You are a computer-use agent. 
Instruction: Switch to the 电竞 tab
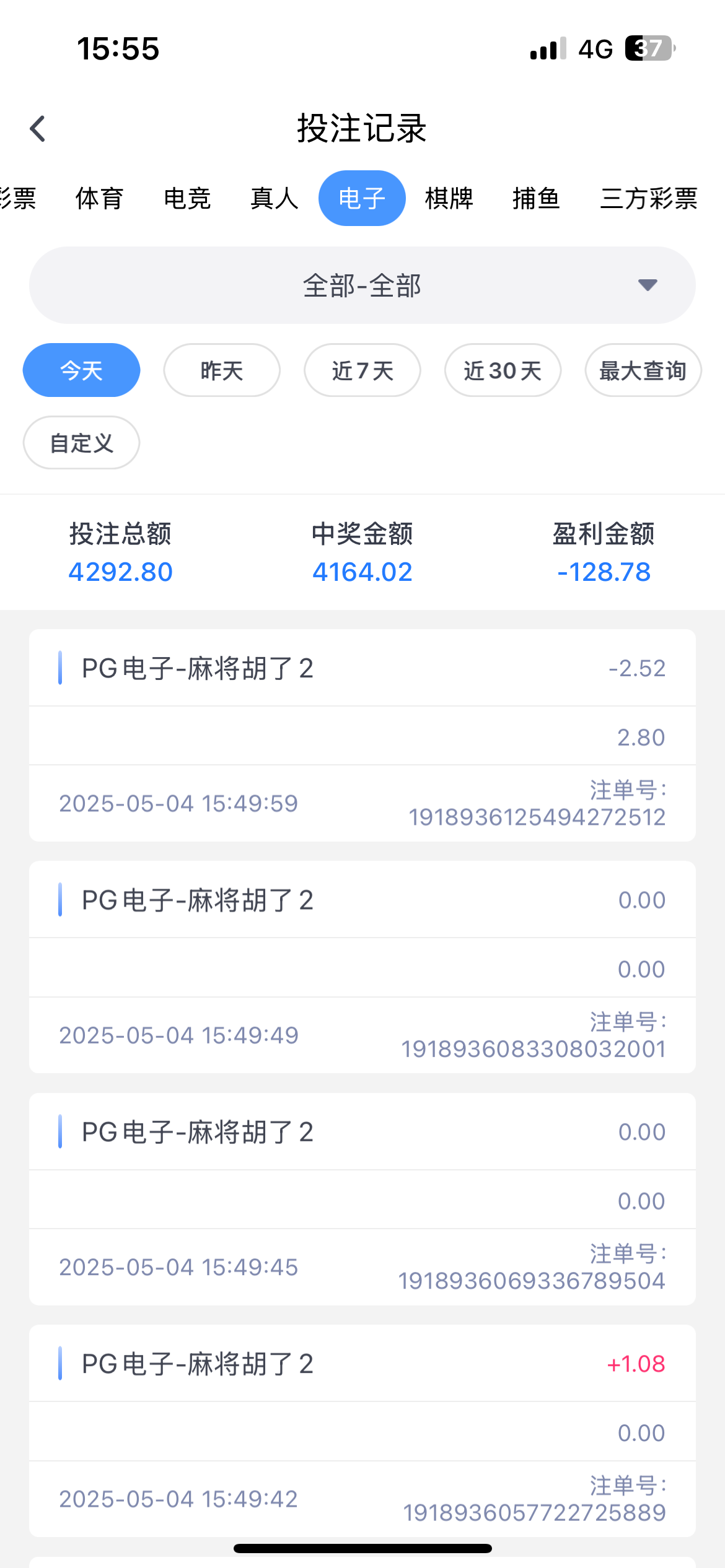tap(187, 198)
